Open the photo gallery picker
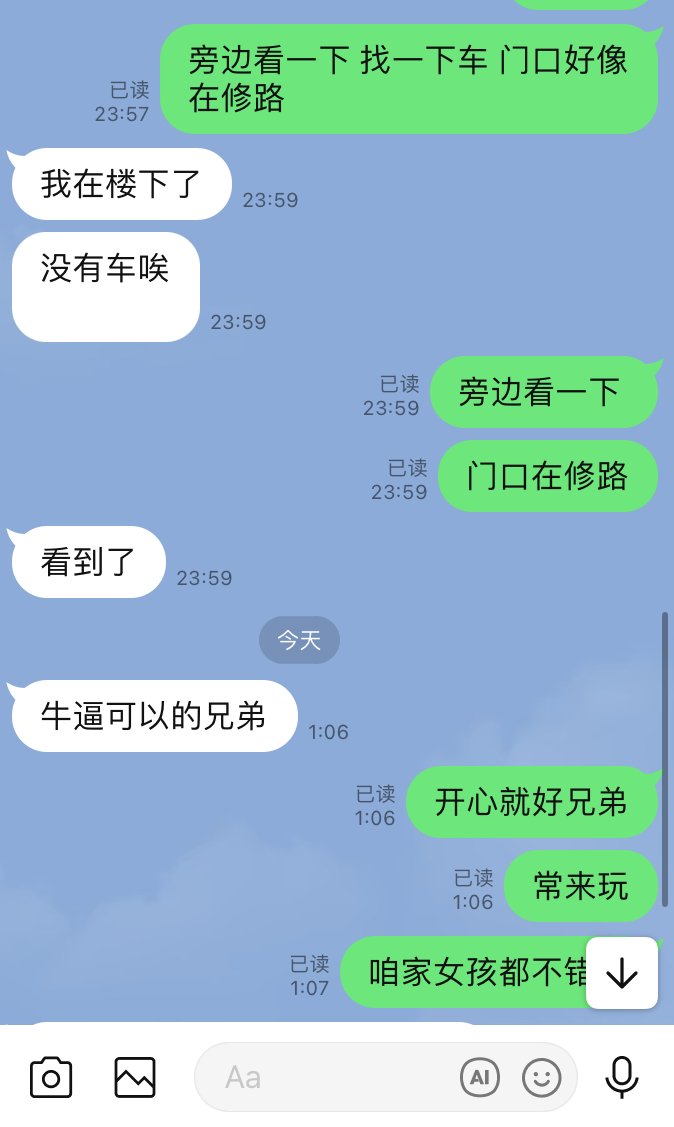Screen dimensions: 674x1127 click(x=135, y=1077)
